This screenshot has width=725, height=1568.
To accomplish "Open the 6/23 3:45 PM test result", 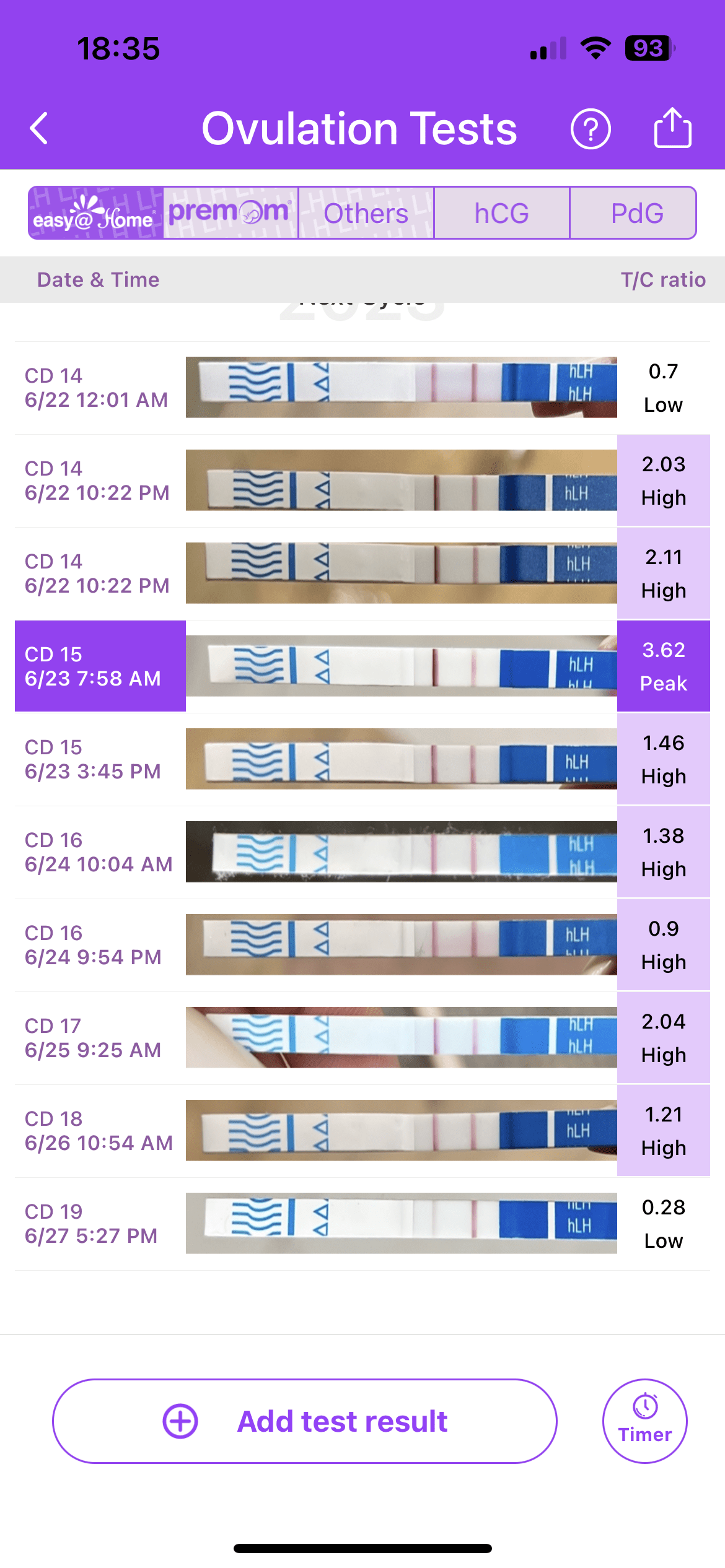I will coord(362,759).
